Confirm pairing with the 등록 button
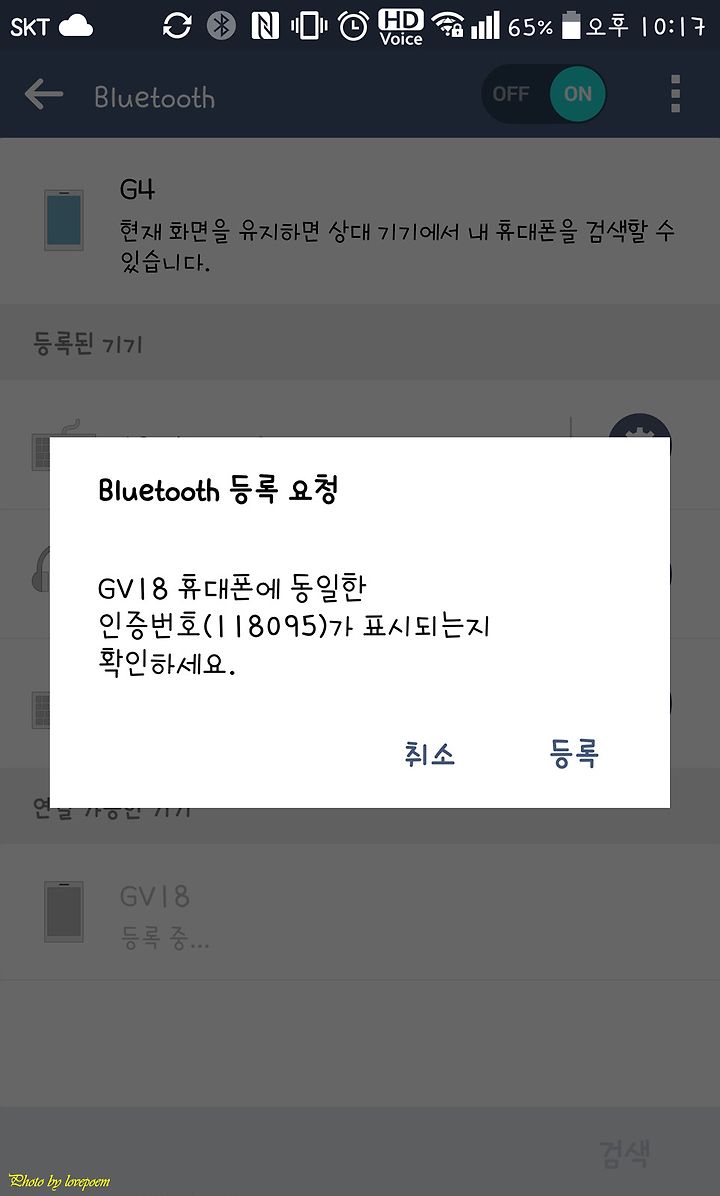 click(574, 754)
